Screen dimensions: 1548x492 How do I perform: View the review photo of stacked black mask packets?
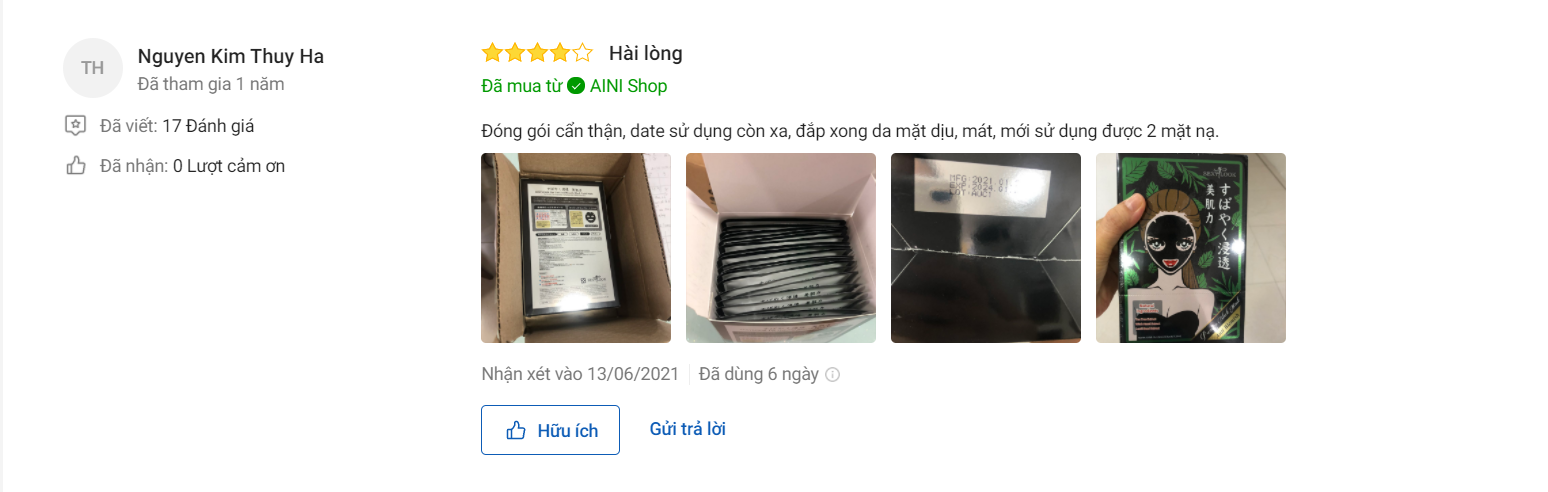tap(780, 248)
